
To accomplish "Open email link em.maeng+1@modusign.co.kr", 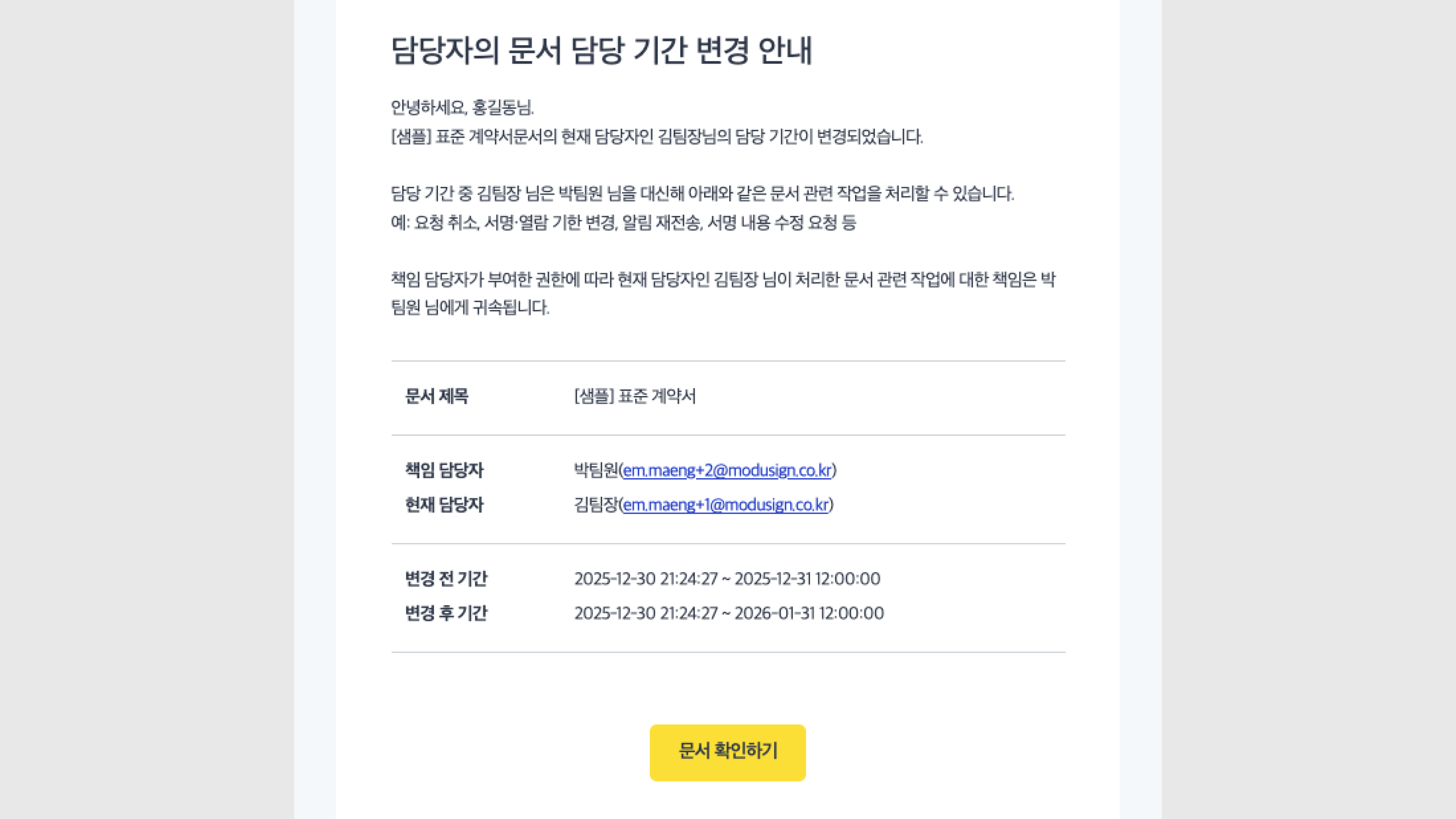I will coord(726,505).
